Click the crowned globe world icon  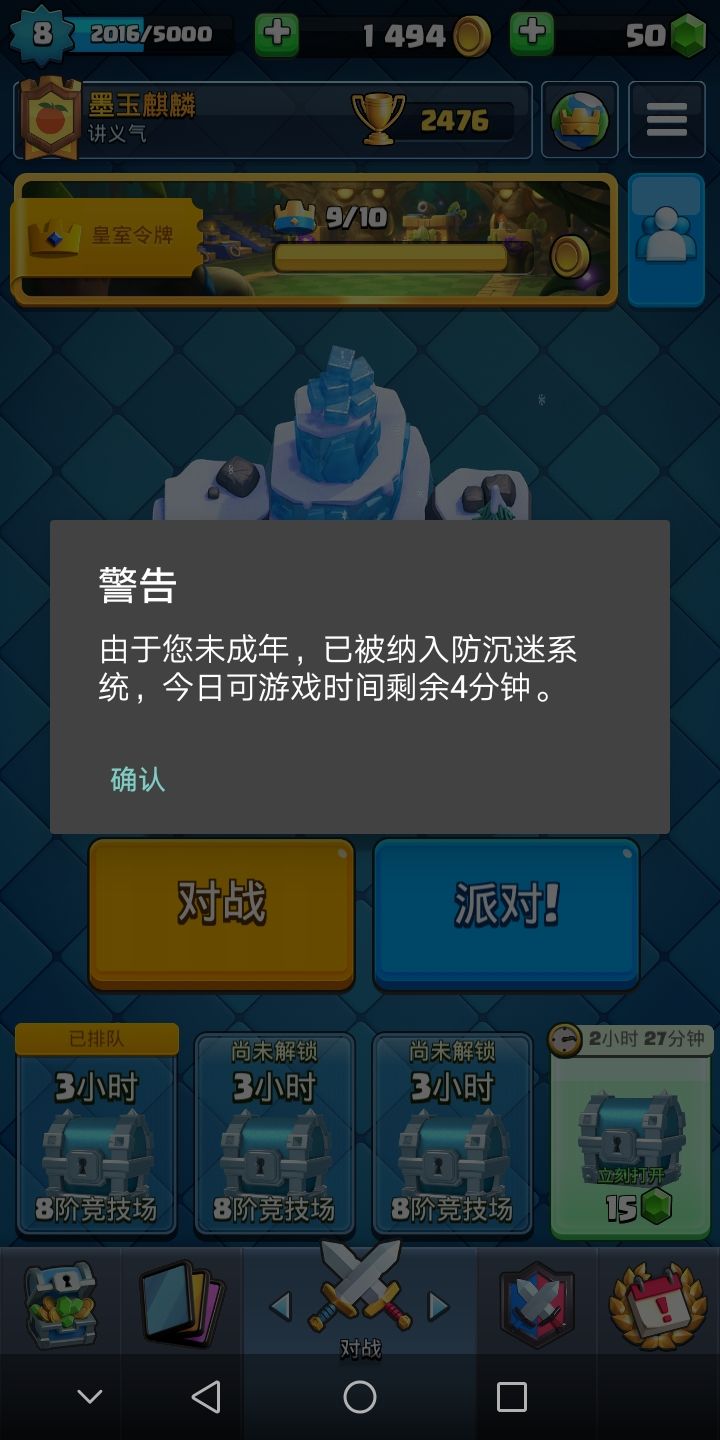click(581, 119)
